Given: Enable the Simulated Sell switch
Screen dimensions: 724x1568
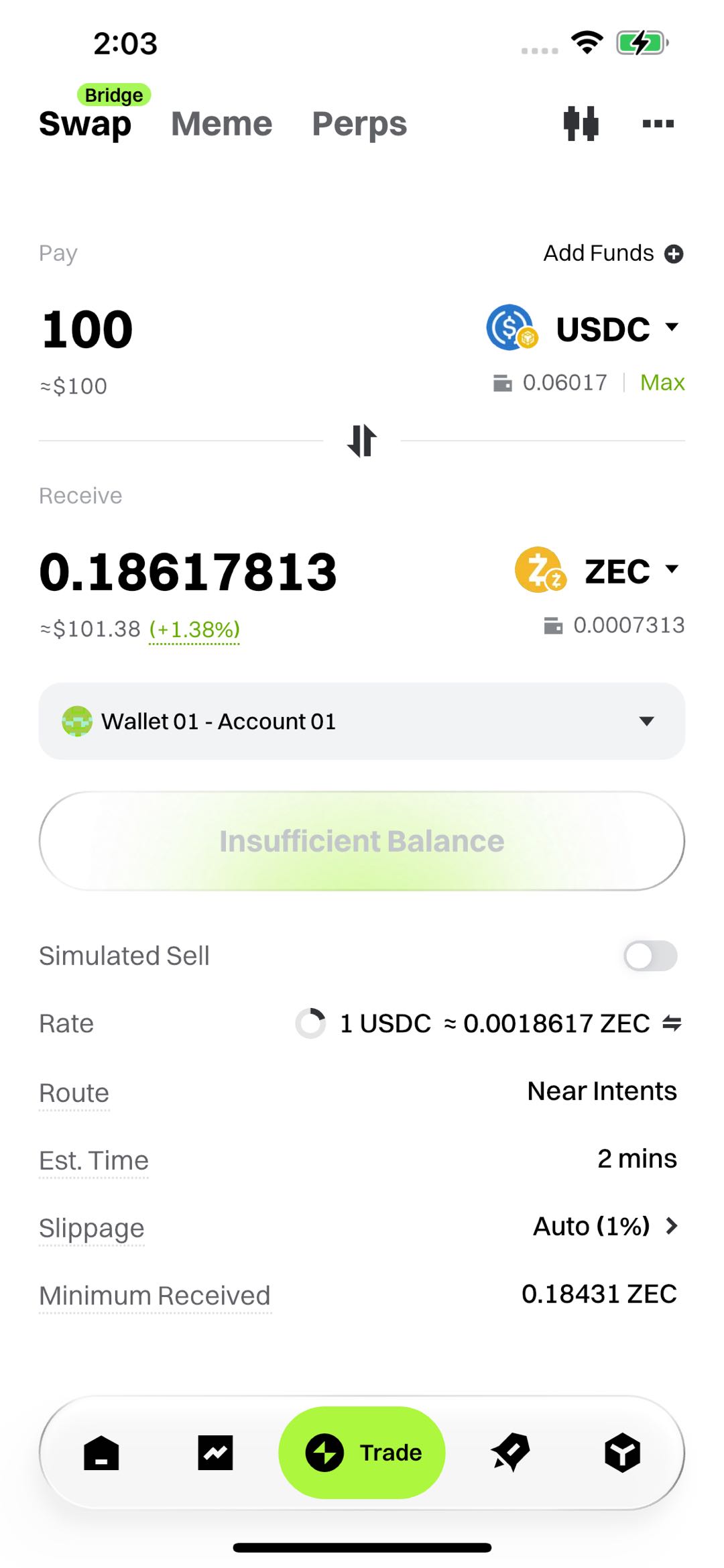Looking at the screenshot, I should (x=650, y=956).
